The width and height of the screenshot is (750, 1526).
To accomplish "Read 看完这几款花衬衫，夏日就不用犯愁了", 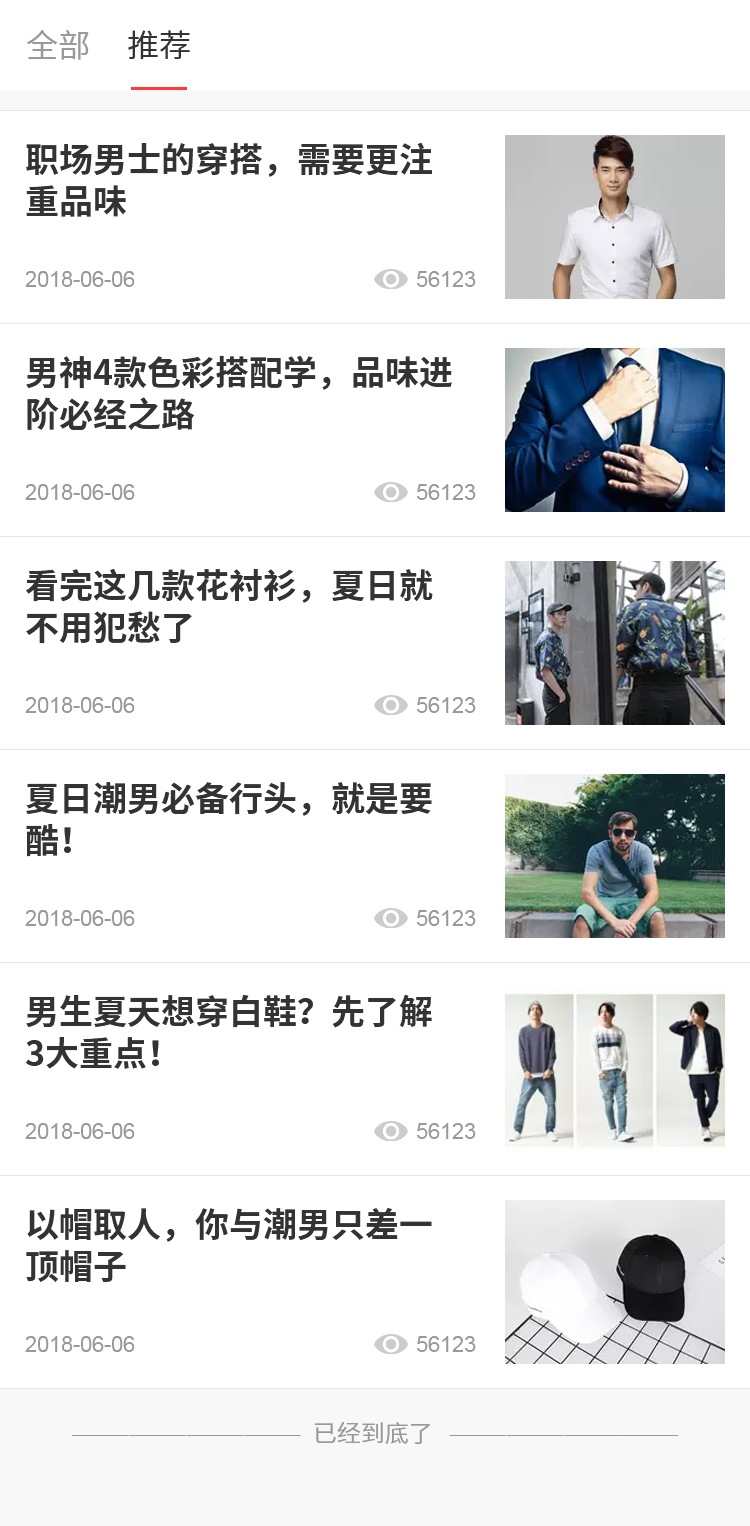I will [x=229, y=607].
